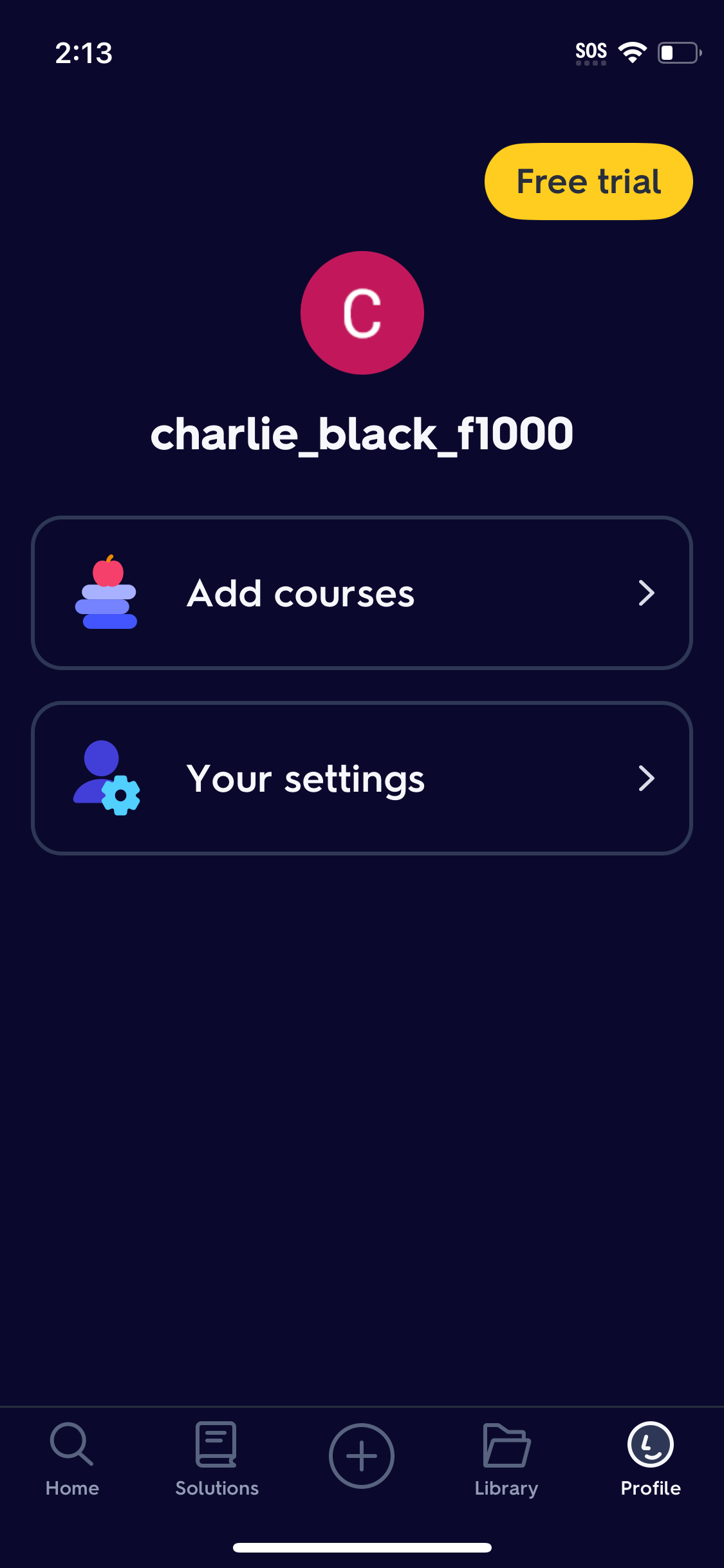This screenshot has width=724, height=1568.
Task: Tap the username charlie_black_f1000
Action: 362,434
